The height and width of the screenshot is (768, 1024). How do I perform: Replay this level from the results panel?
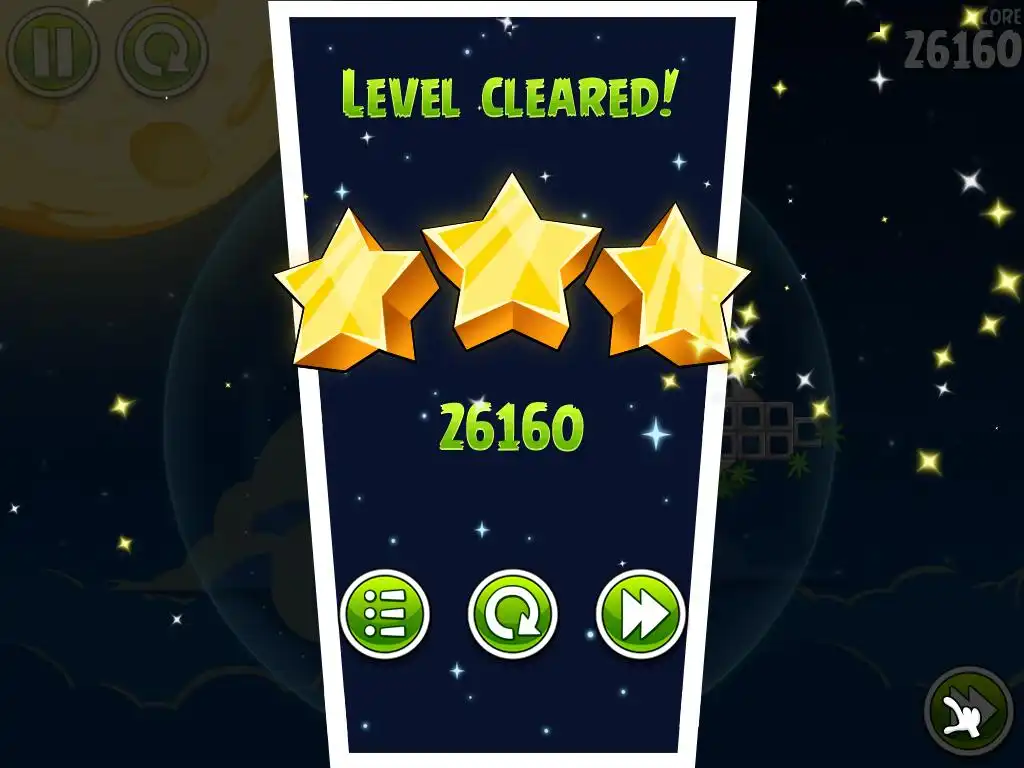pyautogui.click(x=512, y=614)
